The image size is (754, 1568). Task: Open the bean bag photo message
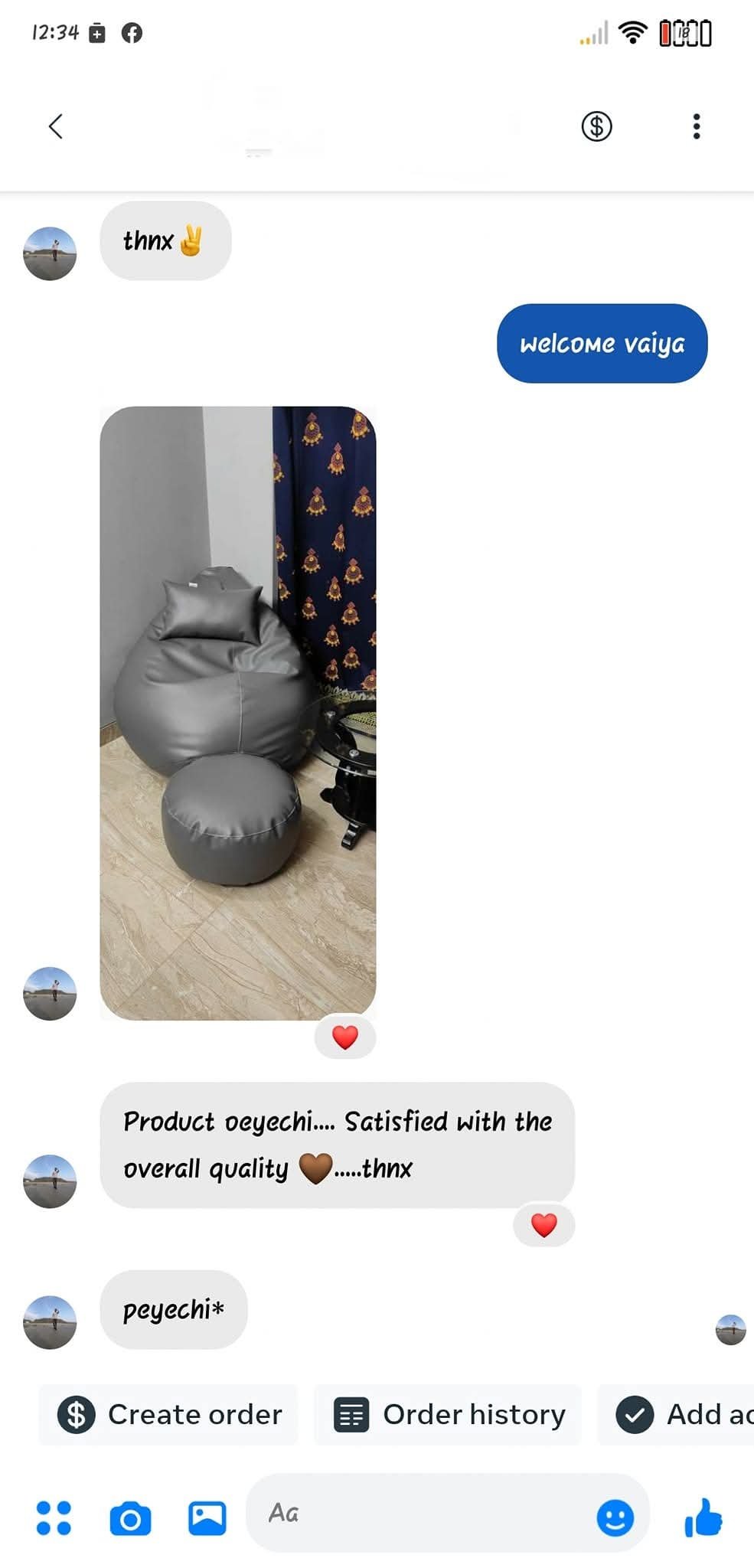point(238,713)
